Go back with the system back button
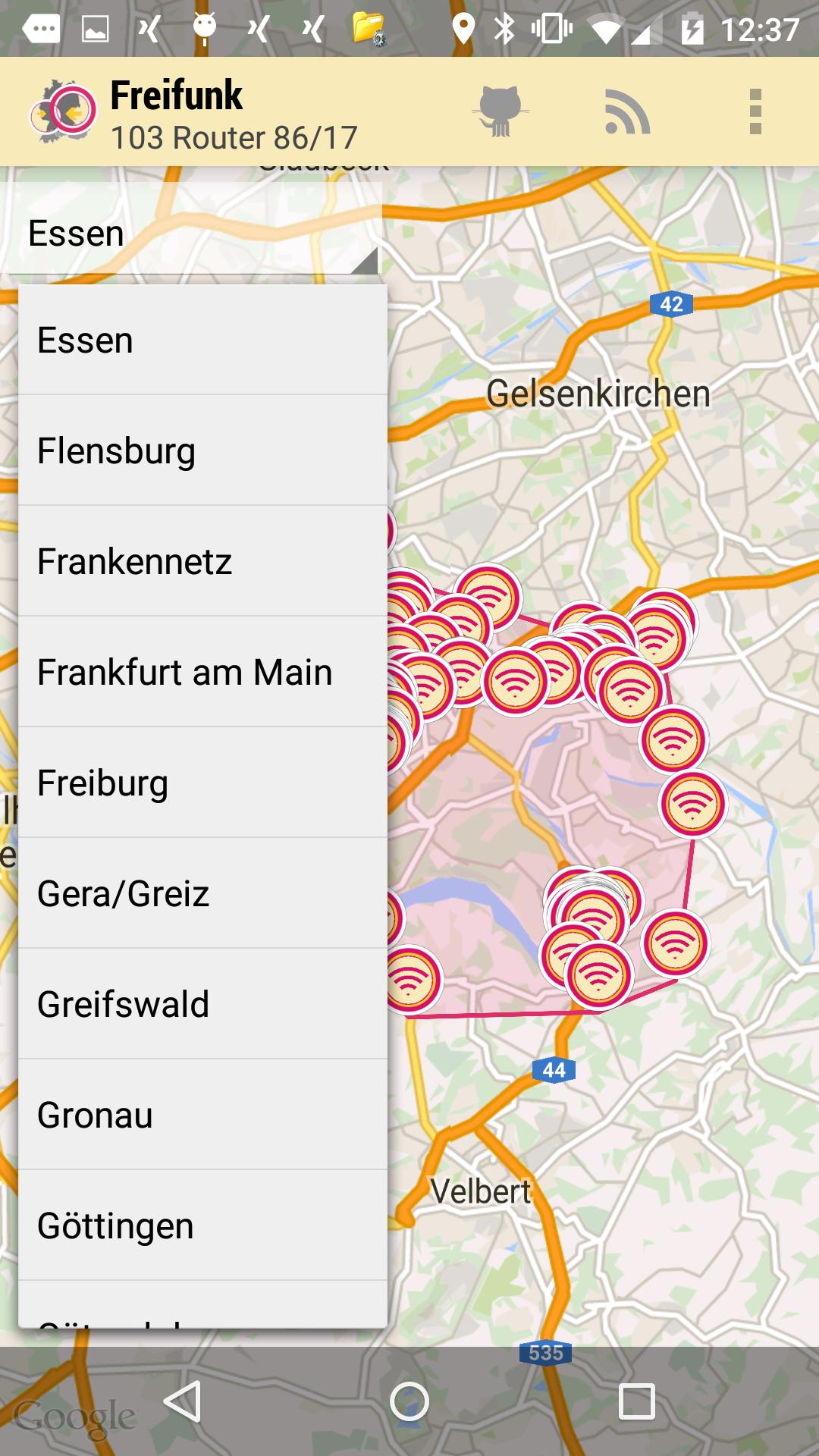819x1456 pixels. [183, 1401]
